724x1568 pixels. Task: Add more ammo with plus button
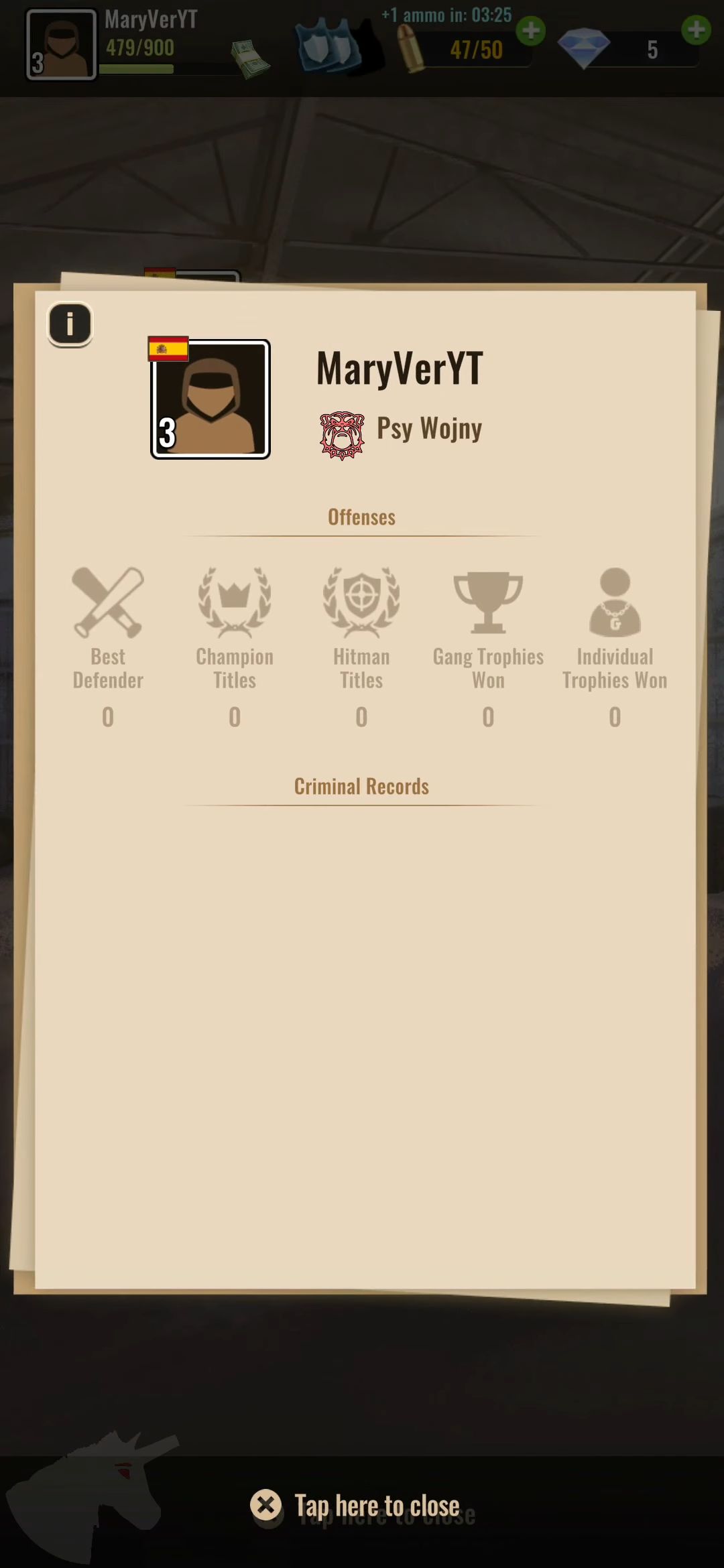coord(531,31)
